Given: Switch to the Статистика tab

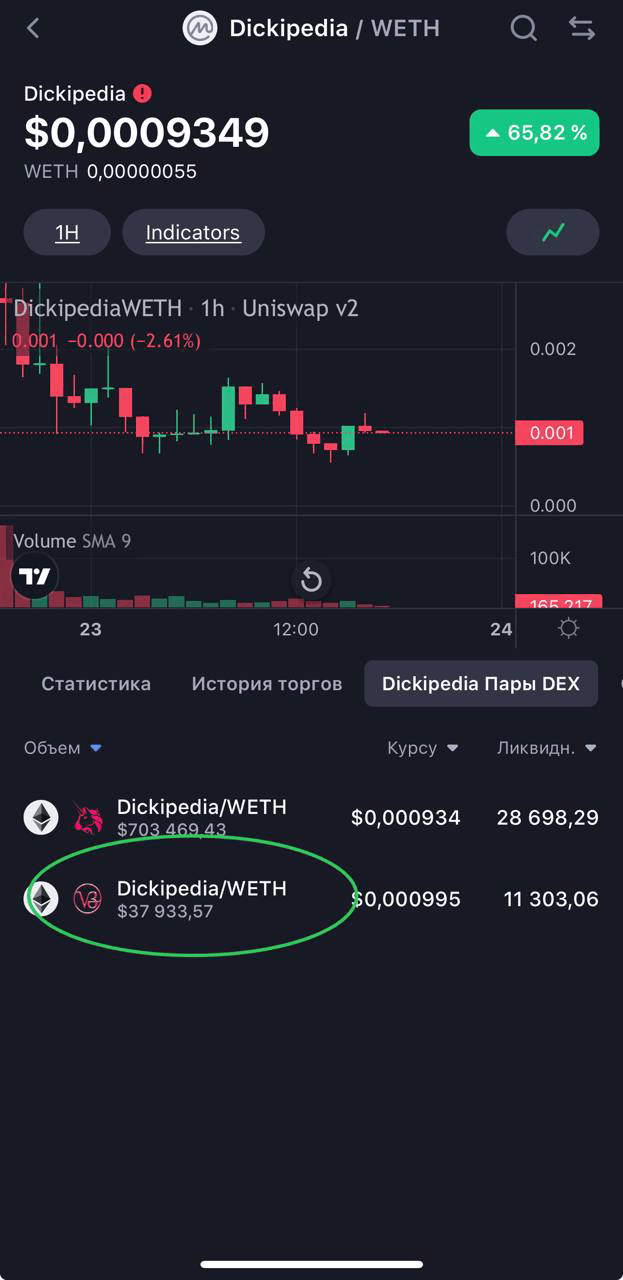Looking at the screenshot, I should click(96, 684).
